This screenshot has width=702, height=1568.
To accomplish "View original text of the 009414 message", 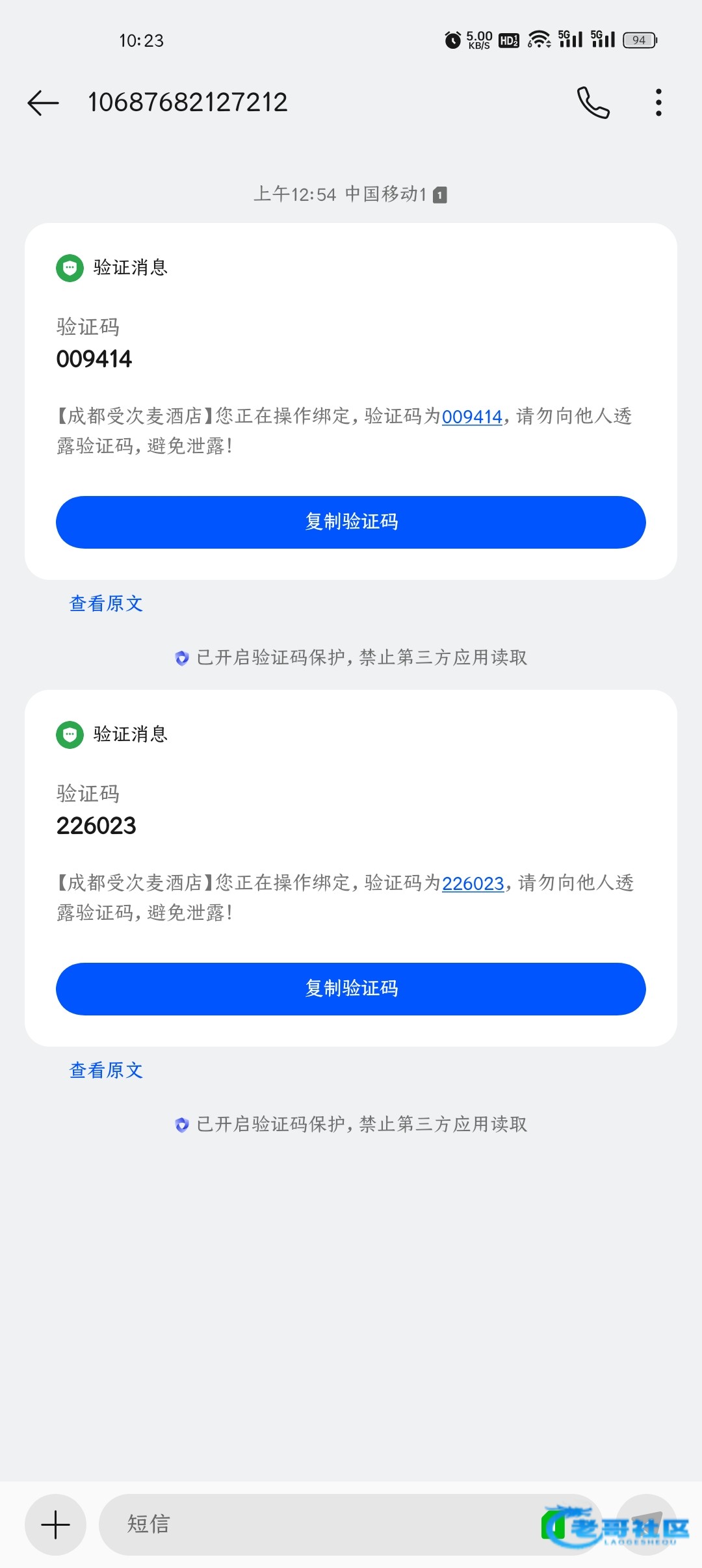I will click(x=106, y=603).
